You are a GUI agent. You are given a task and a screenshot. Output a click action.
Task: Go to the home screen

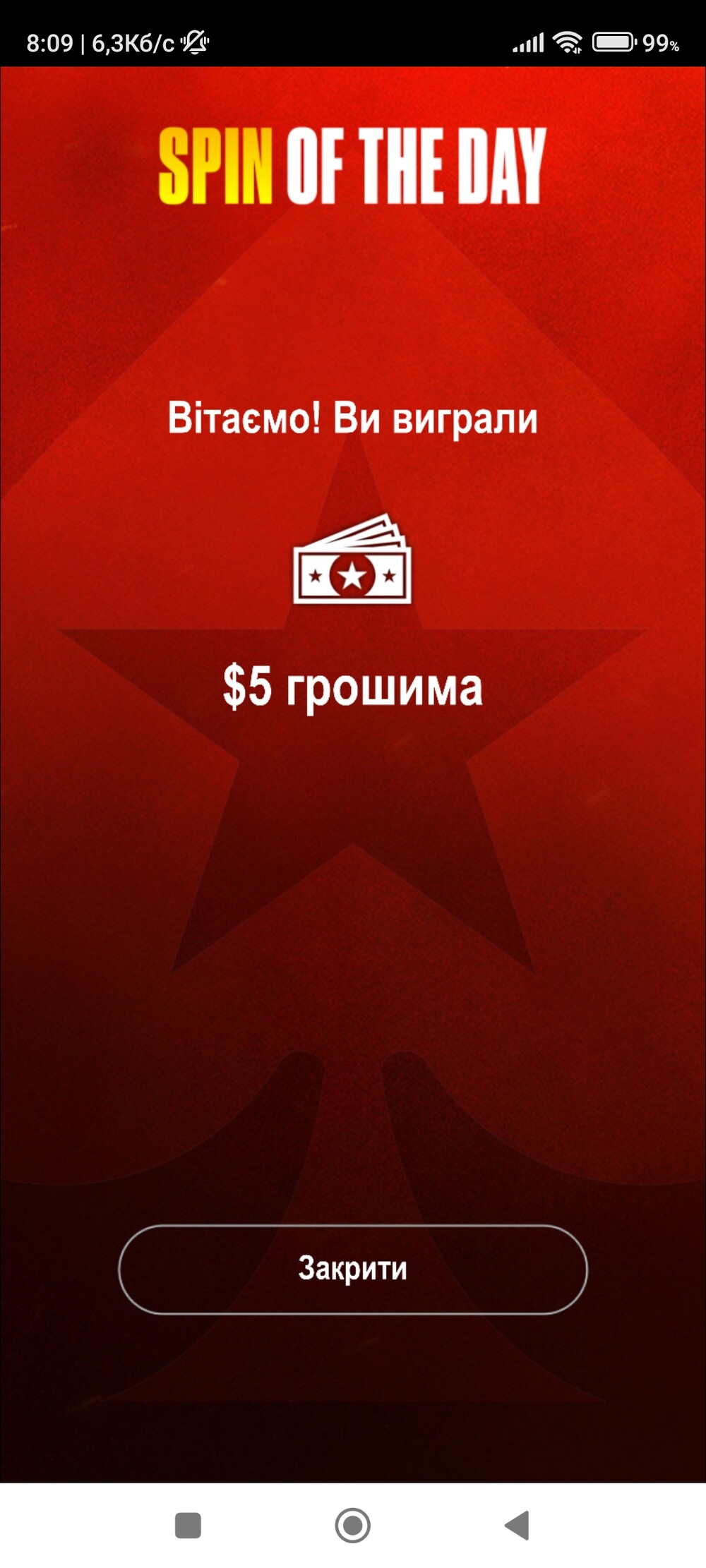click(x=352, y=1525)
